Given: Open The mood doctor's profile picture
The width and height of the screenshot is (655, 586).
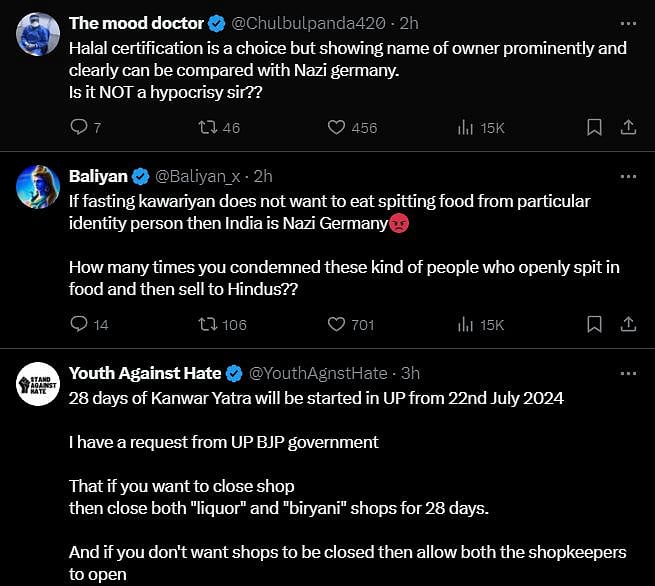Looking at the screenshot, I should point(36,34).
